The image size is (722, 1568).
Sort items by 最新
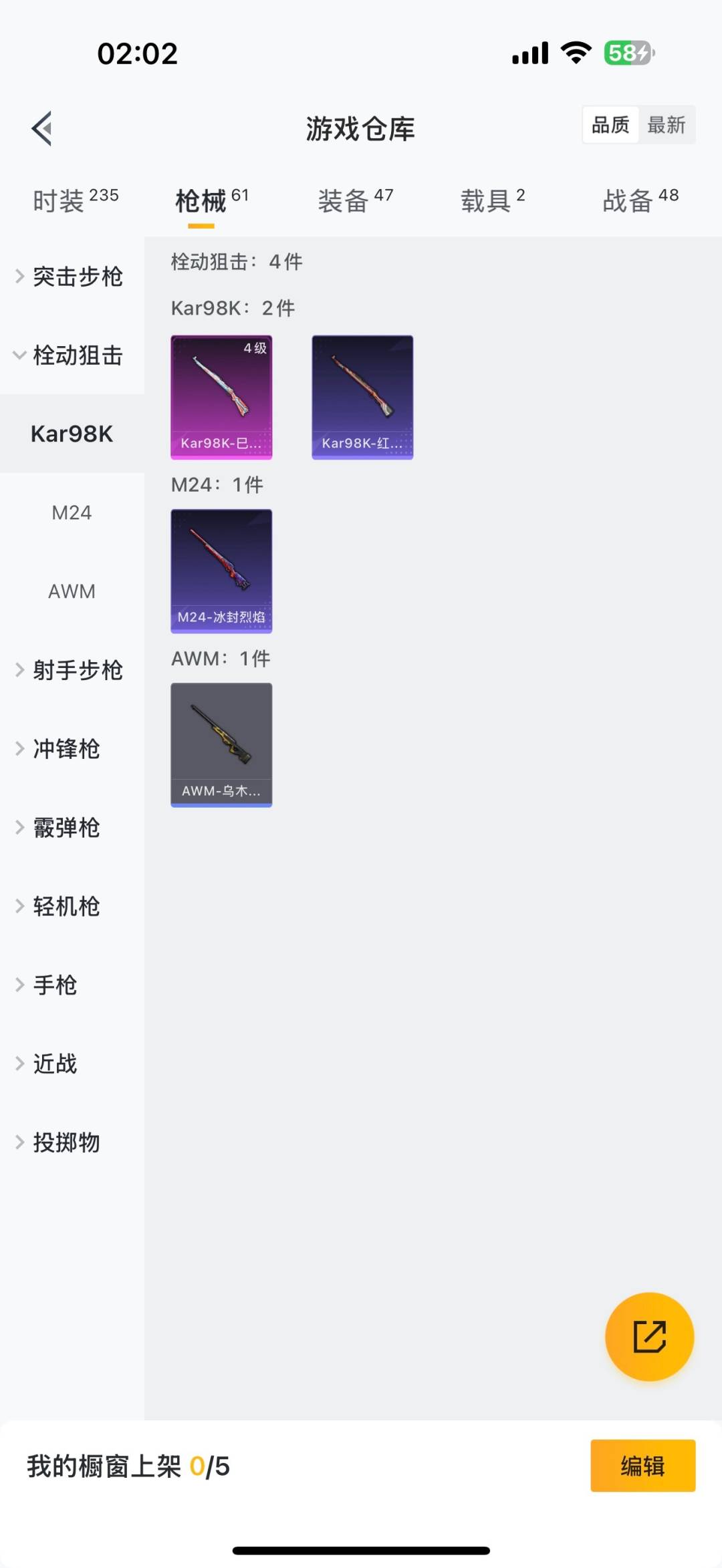pos(667,125)
